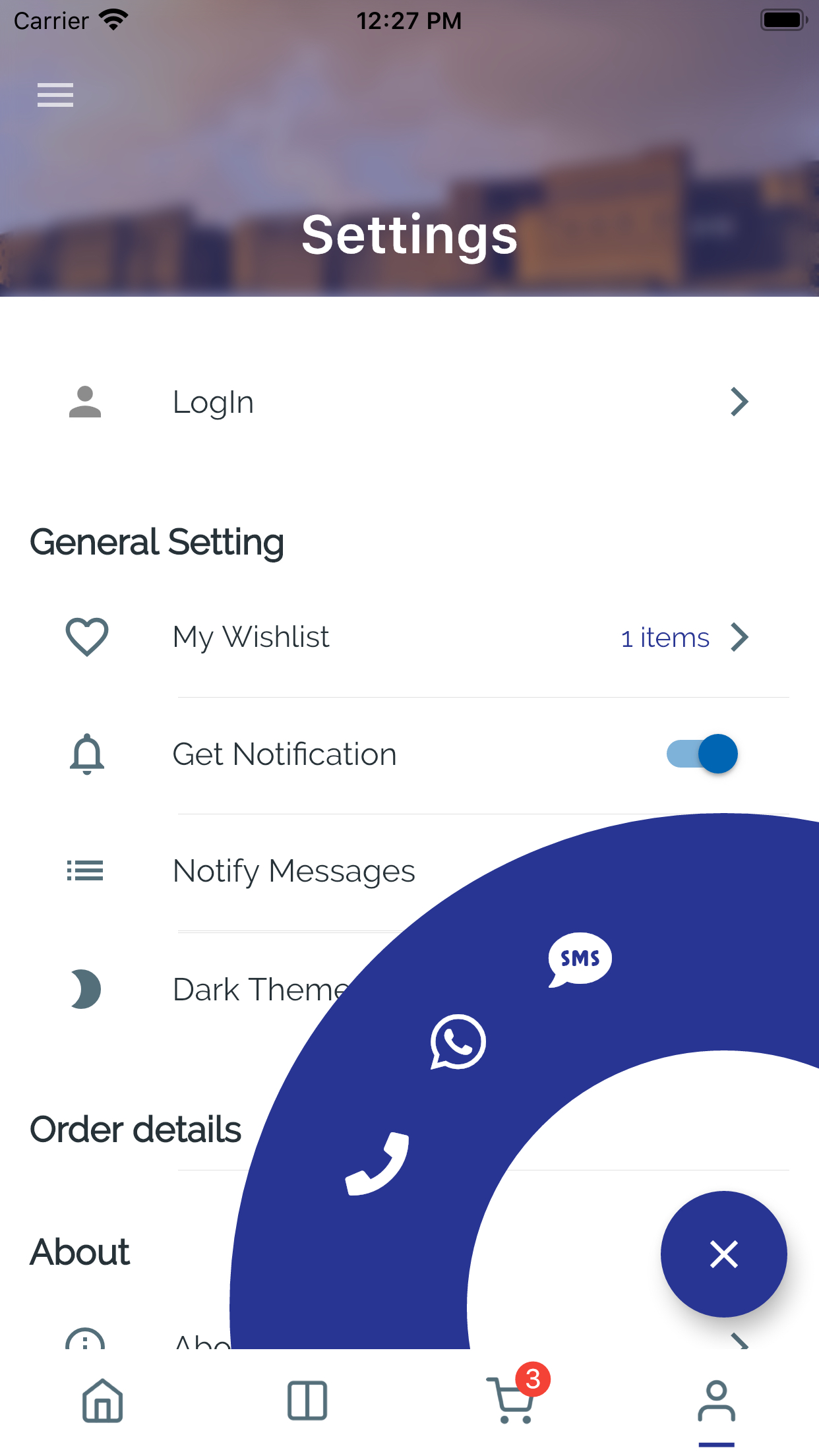The height and width of the screenshot is (1456, 819).
Task: Expand the LogIn row chevron
Action: pos(739,402)
